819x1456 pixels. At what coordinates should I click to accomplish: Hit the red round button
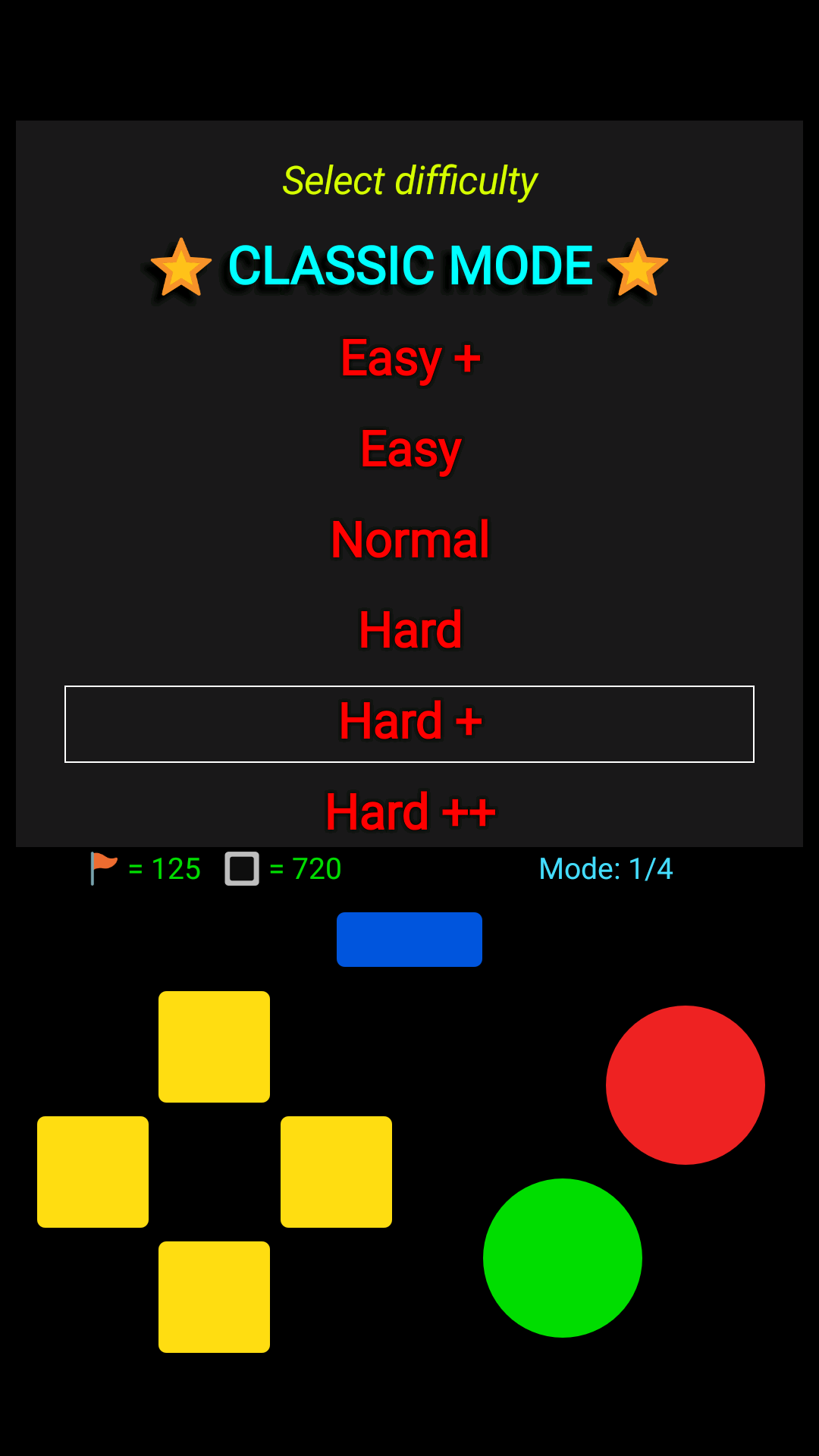686,1085
